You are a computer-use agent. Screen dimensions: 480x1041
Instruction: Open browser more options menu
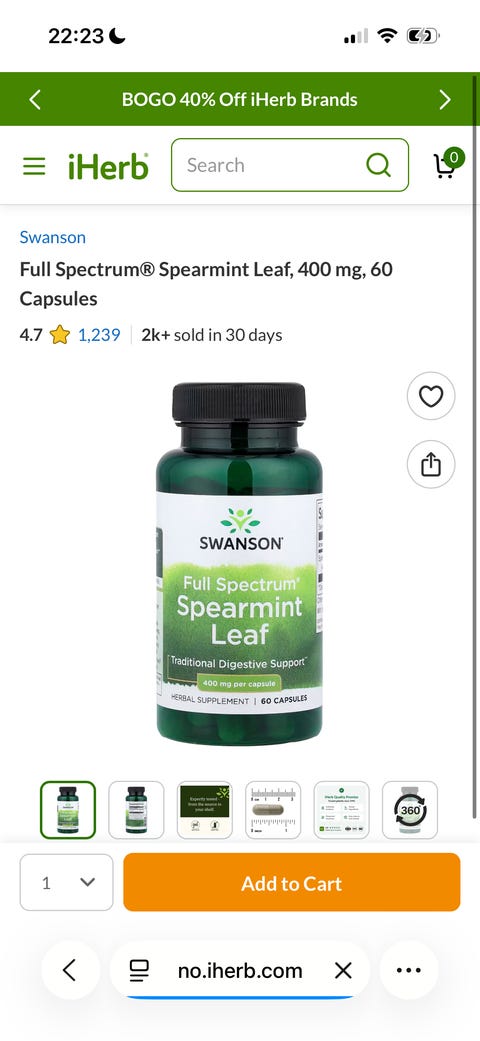(408, 970)
